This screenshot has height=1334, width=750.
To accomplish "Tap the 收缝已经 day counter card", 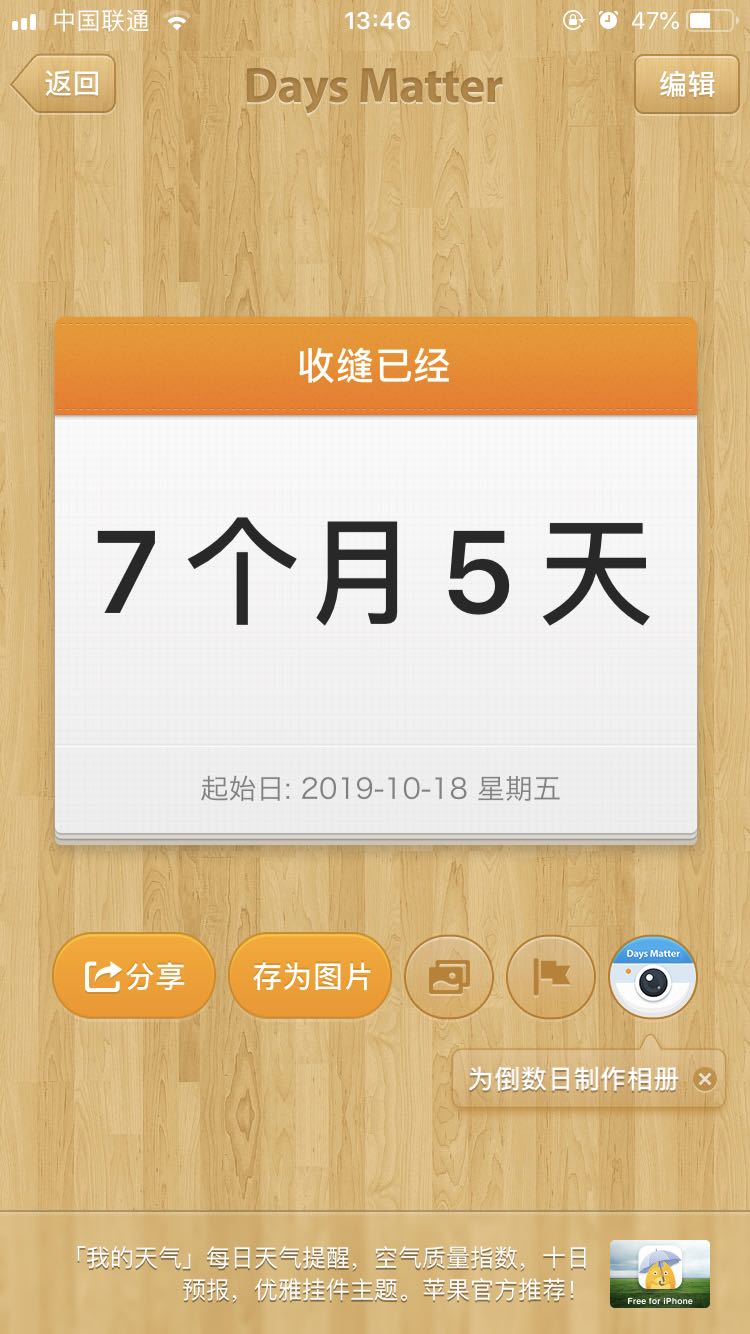I will point(375,580).
